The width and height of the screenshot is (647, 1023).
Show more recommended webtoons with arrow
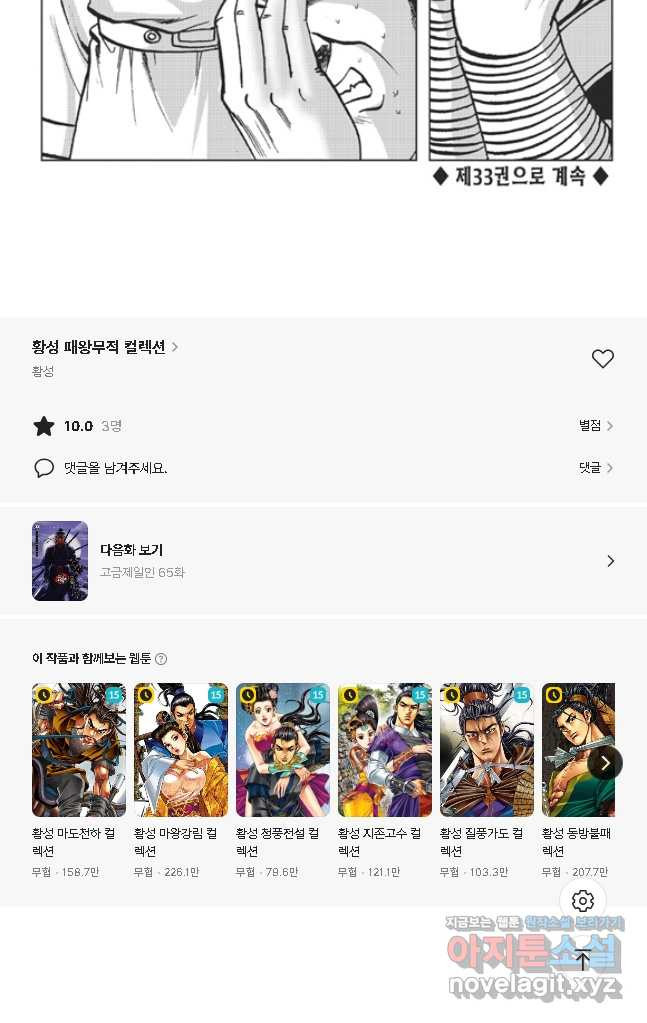[605, 763]
